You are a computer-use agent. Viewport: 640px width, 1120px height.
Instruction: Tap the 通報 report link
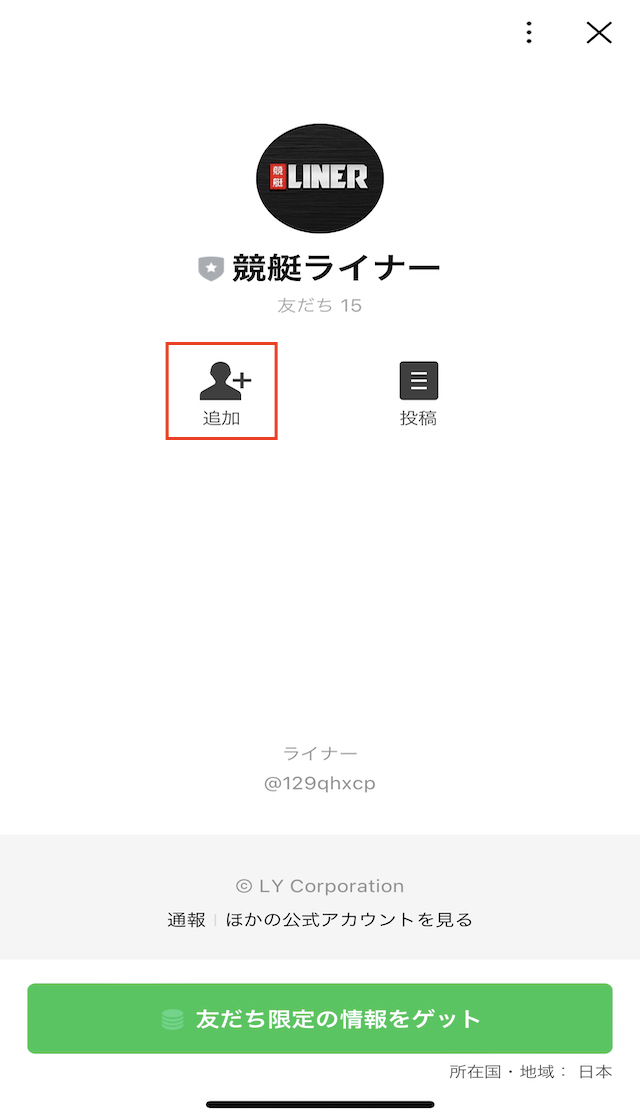coord(186,919)
